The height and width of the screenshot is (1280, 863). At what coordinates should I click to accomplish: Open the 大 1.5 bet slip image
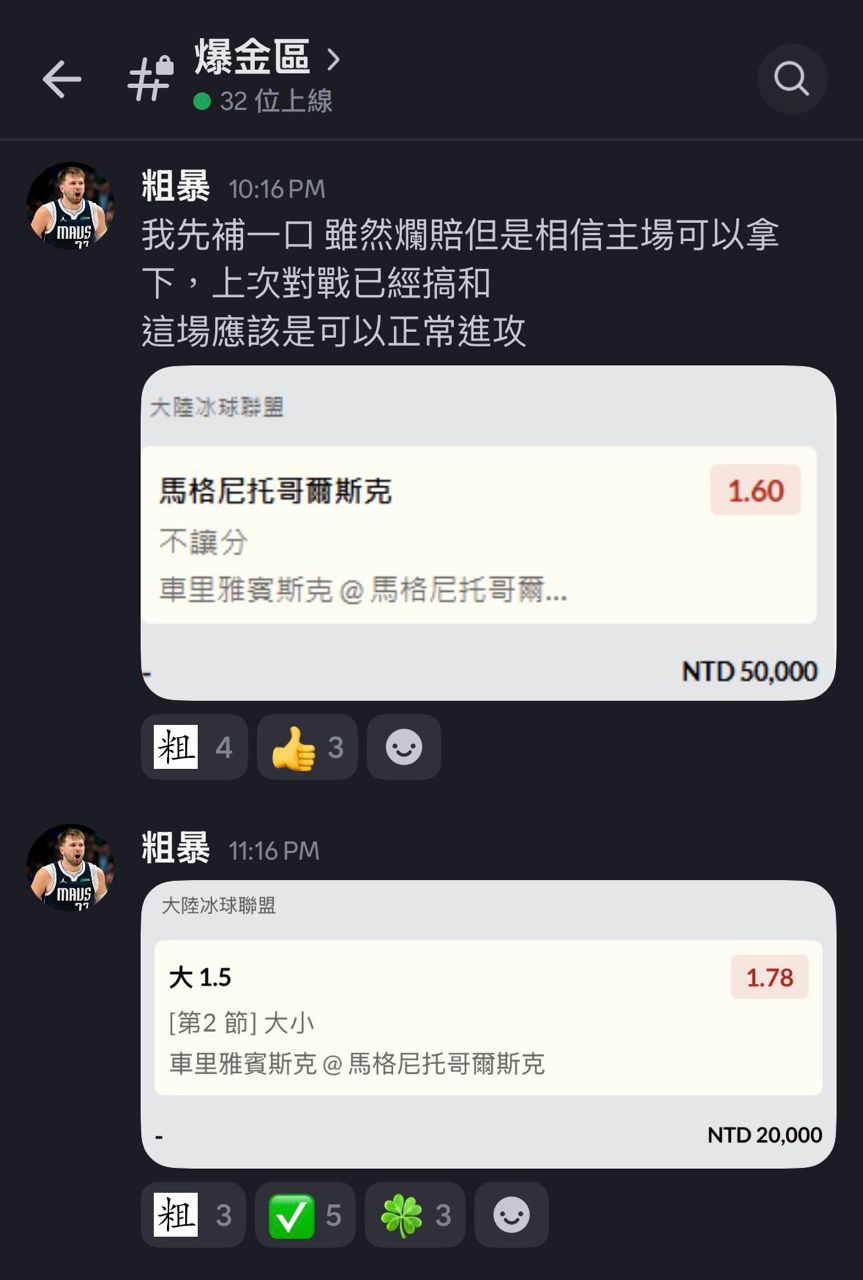click(488, 1023)
